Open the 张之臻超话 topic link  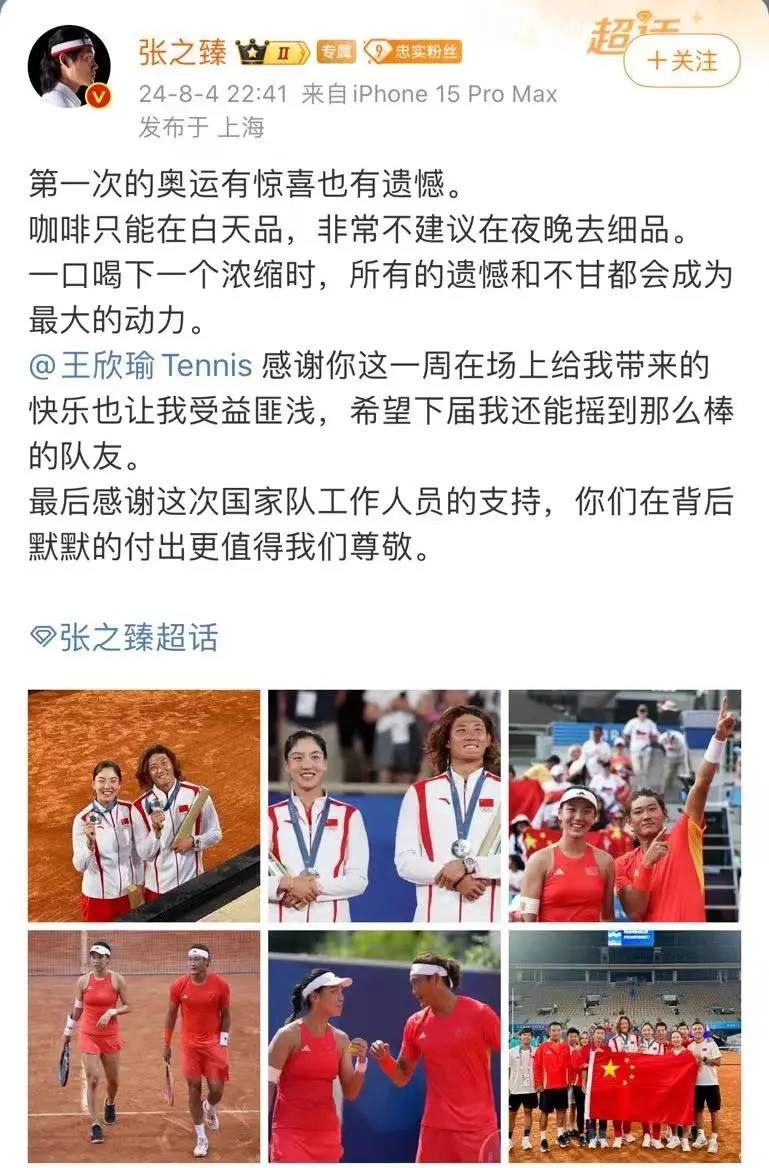125,637
